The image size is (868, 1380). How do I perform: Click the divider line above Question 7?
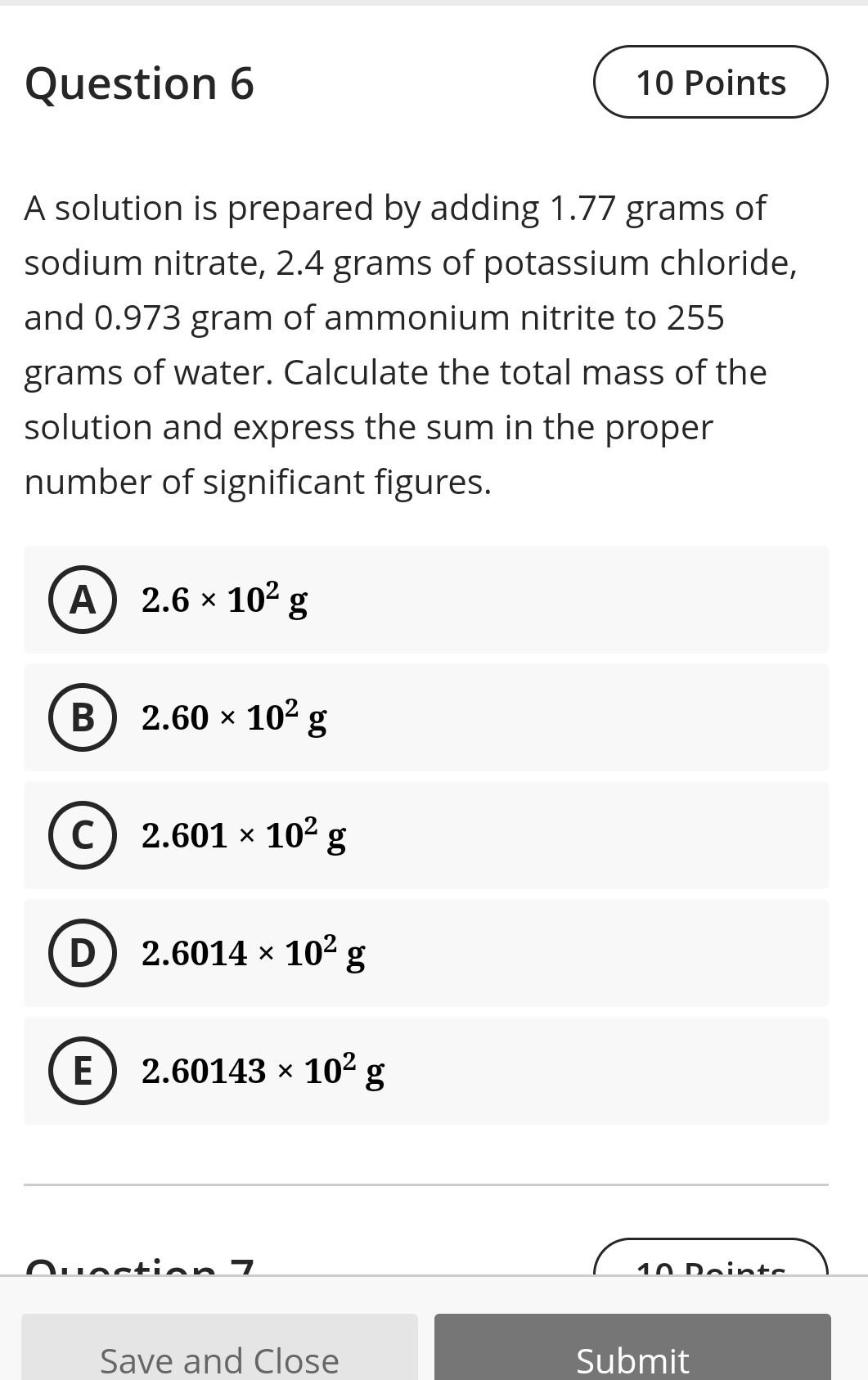pyautogui.click(x=425, y=1182)
